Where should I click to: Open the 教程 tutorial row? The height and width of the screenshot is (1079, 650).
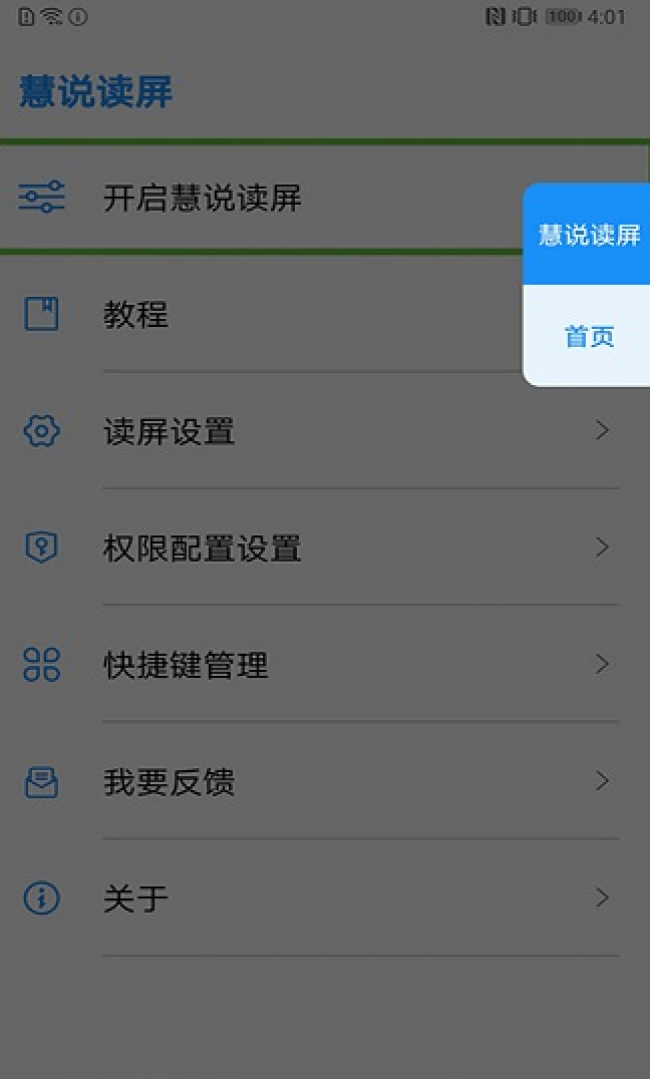tap(260, 315)
